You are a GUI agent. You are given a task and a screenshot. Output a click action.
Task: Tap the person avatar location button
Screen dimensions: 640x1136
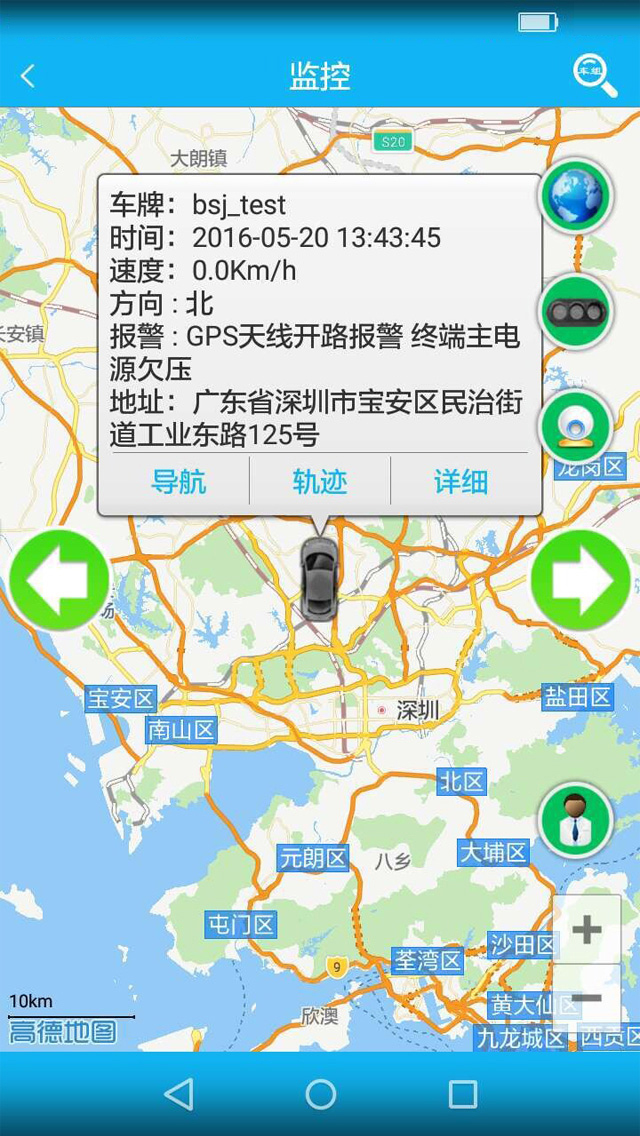pyautogui.click(x=575, y=820)
